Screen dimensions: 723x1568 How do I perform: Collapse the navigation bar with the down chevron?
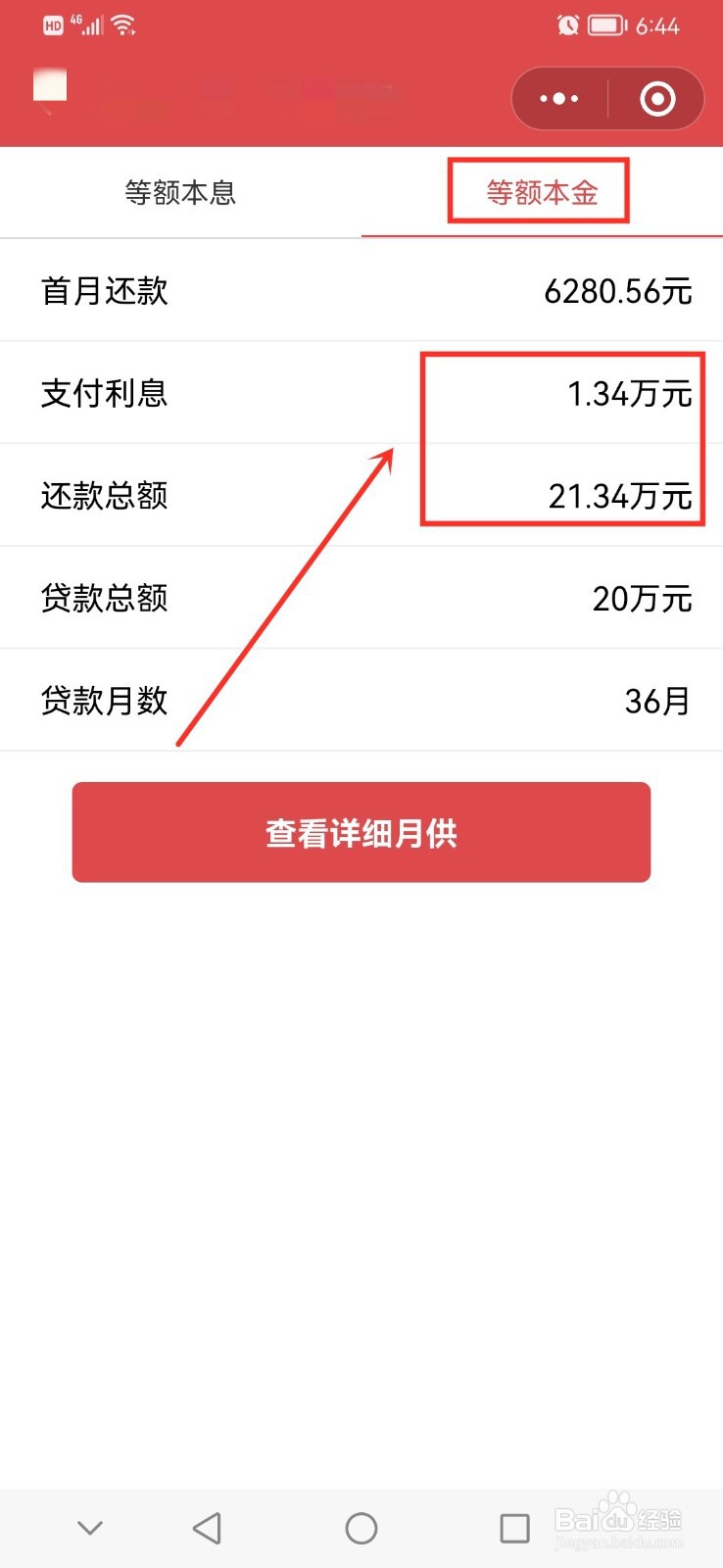point(90,1527)
